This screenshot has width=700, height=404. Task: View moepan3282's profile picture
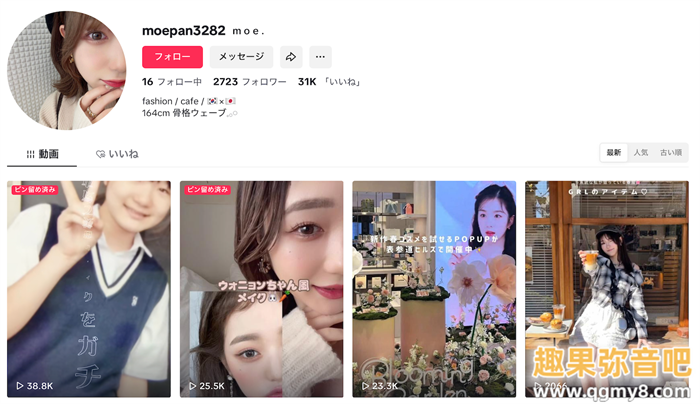[67, 70]
